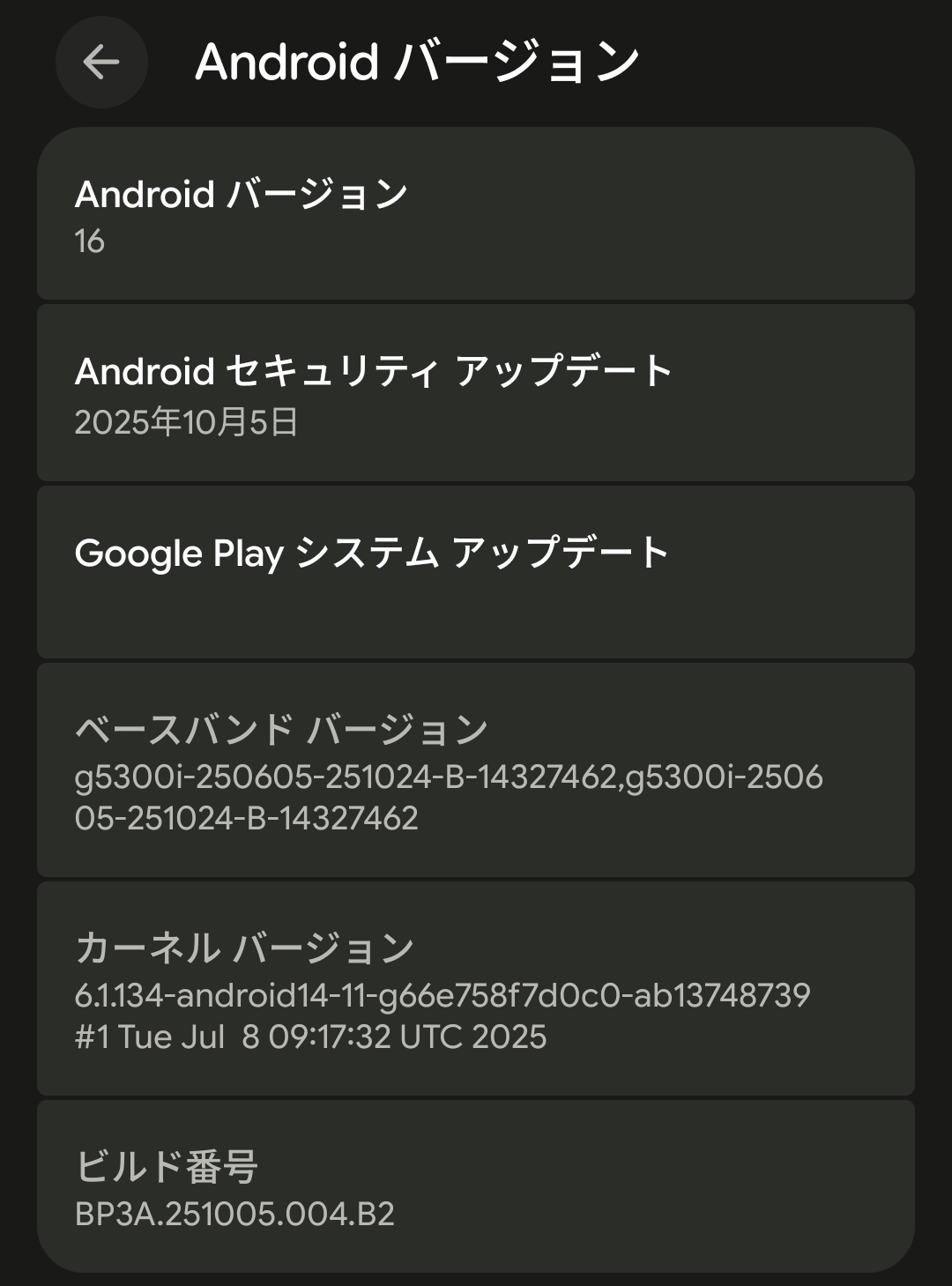
Task: Open Android セキュリティ アップデート row
Action: pyautogui.click(x=475, y=393)
